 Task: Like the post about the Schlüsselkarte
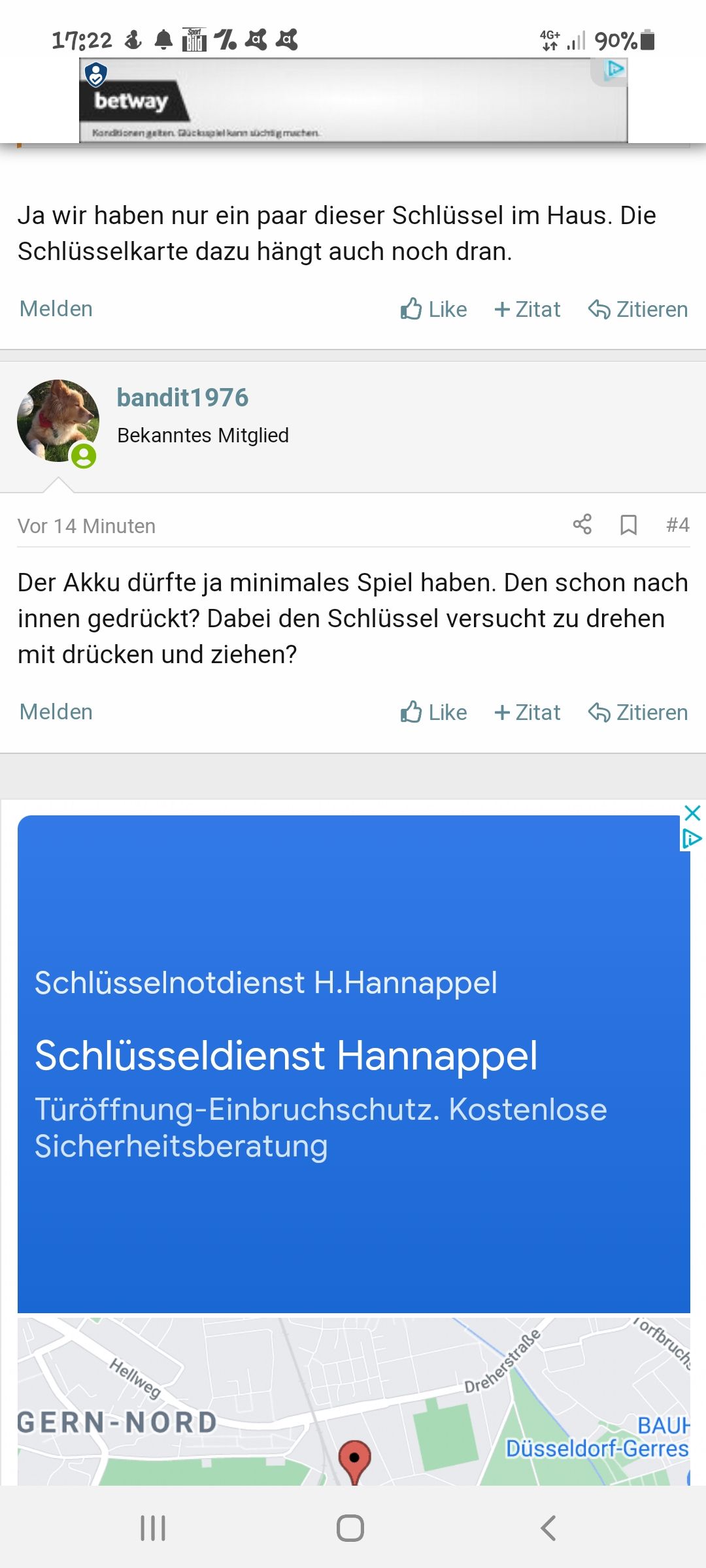[433, 309]
